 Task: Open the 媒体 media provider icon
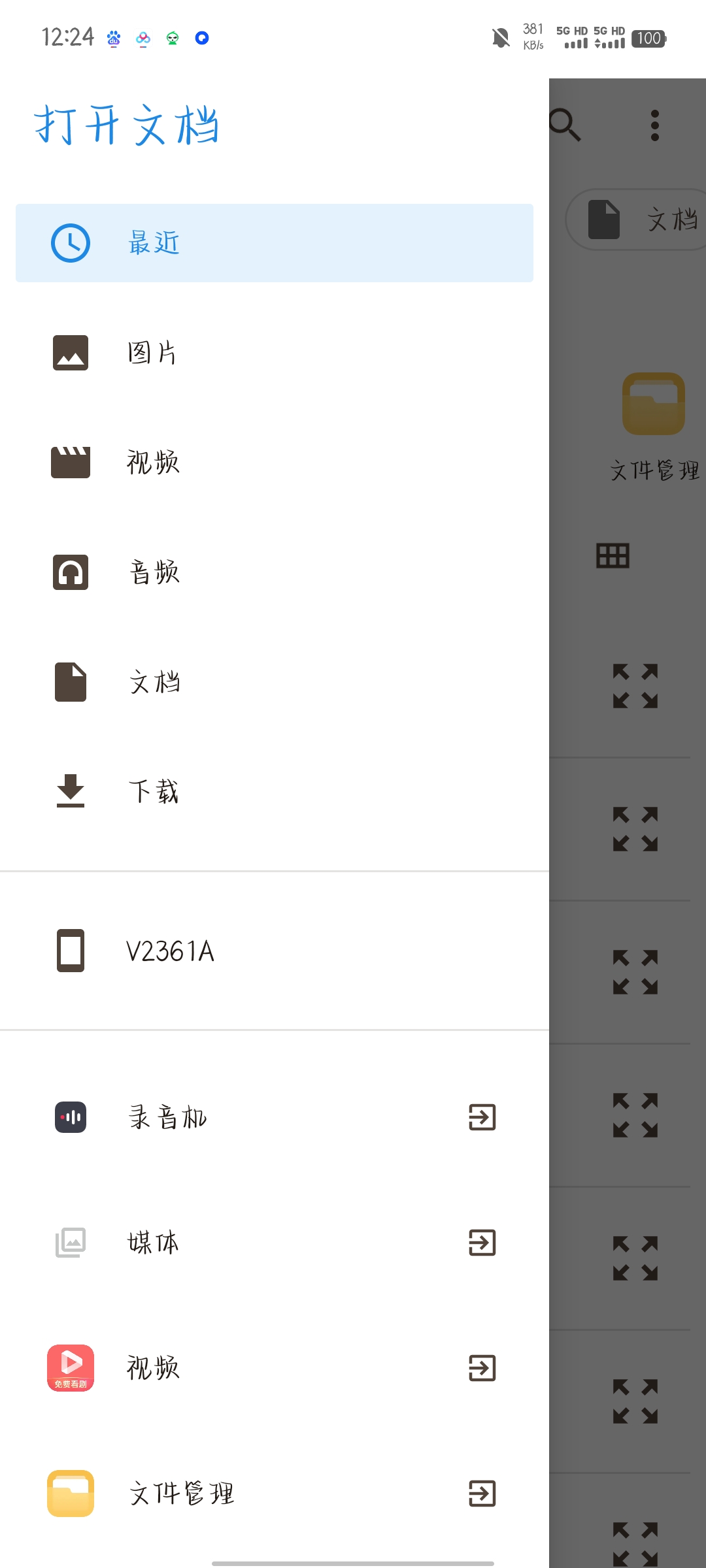[70, 1243]
